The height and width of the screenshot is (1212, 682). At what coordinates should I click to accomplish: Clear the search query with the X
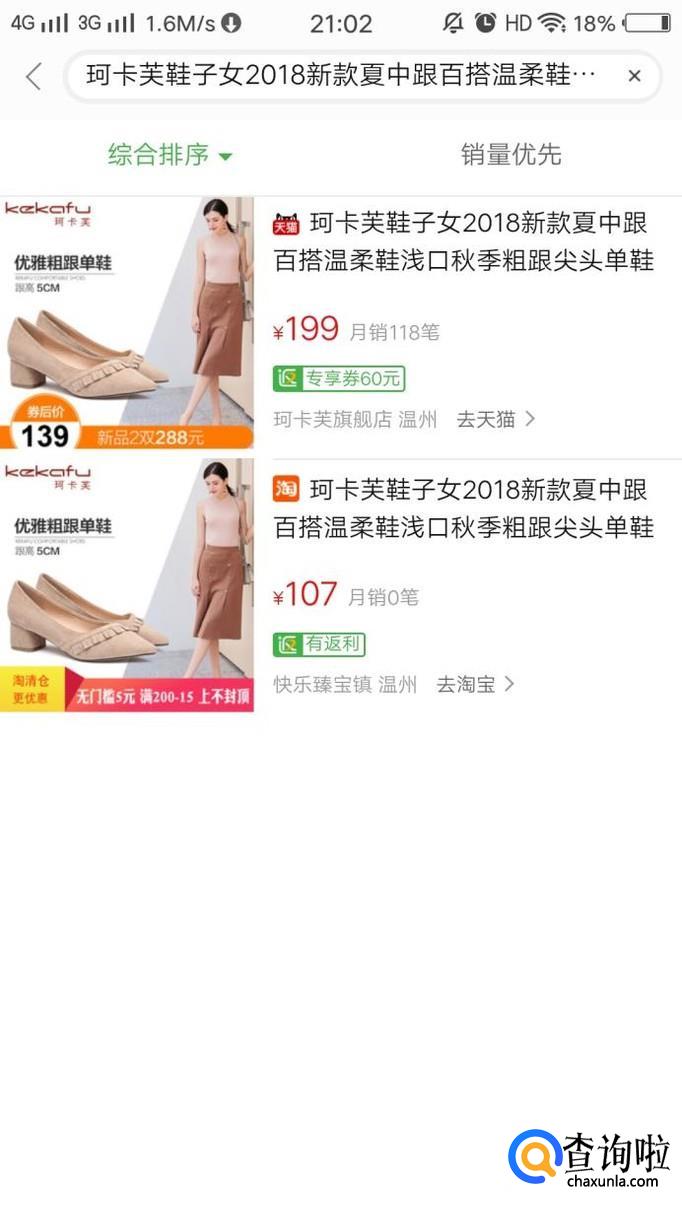pyautogui.click(x=634, y=76)
